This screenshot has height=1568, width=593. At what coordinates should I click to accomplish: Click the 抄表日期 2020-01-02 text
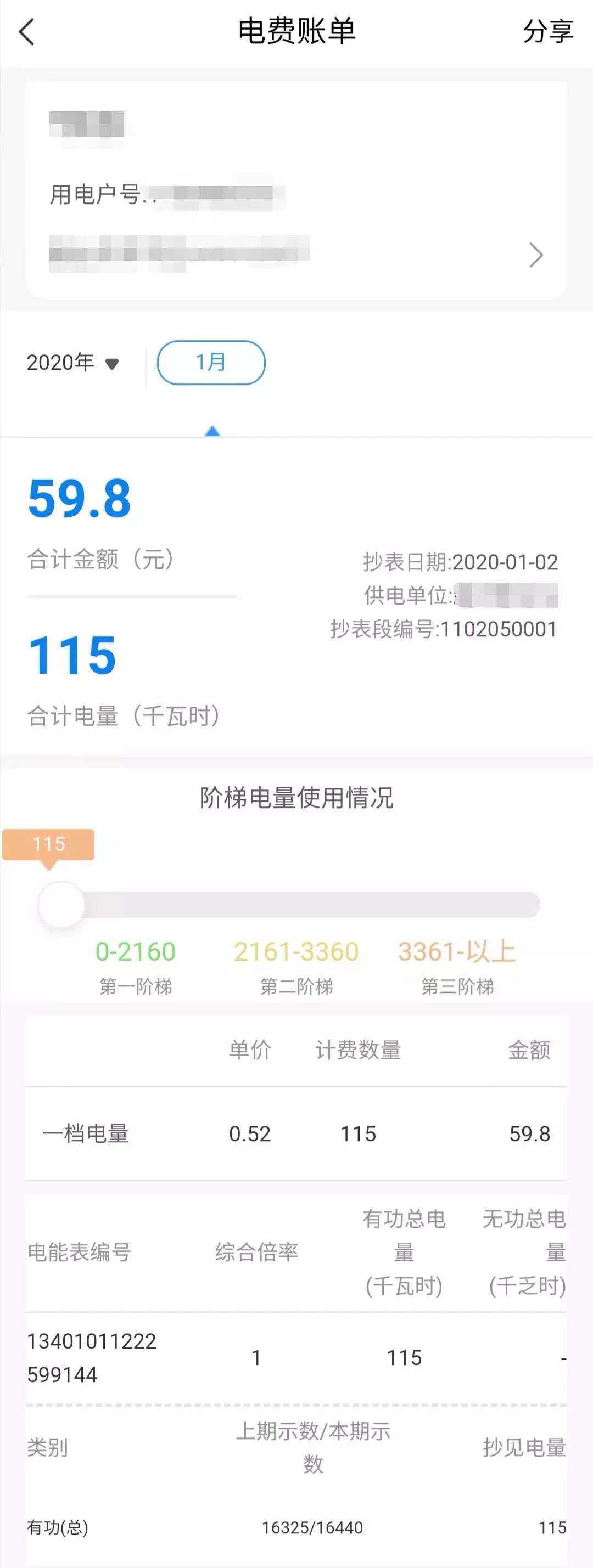460,563
